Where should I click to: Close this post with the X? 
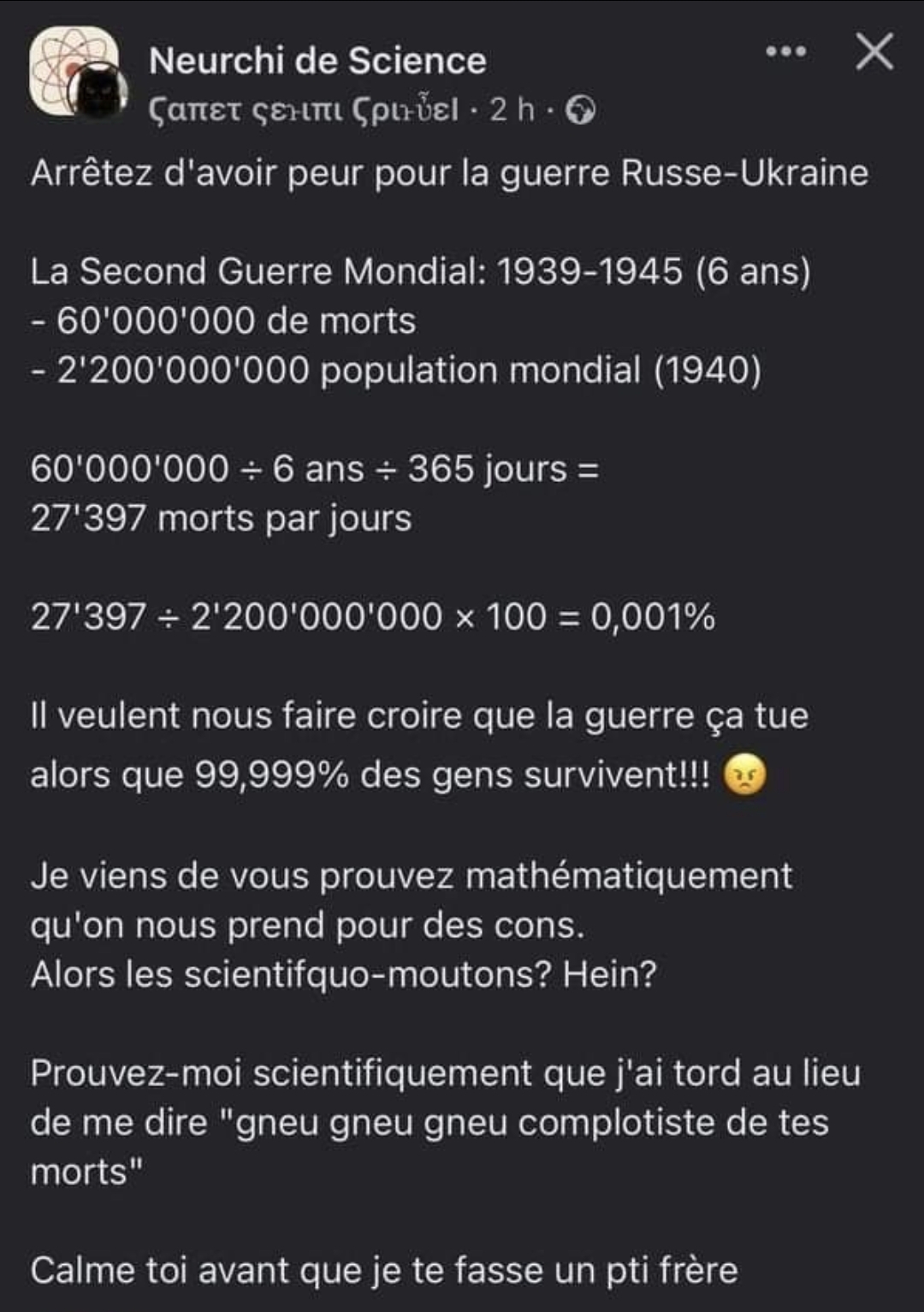874,52
